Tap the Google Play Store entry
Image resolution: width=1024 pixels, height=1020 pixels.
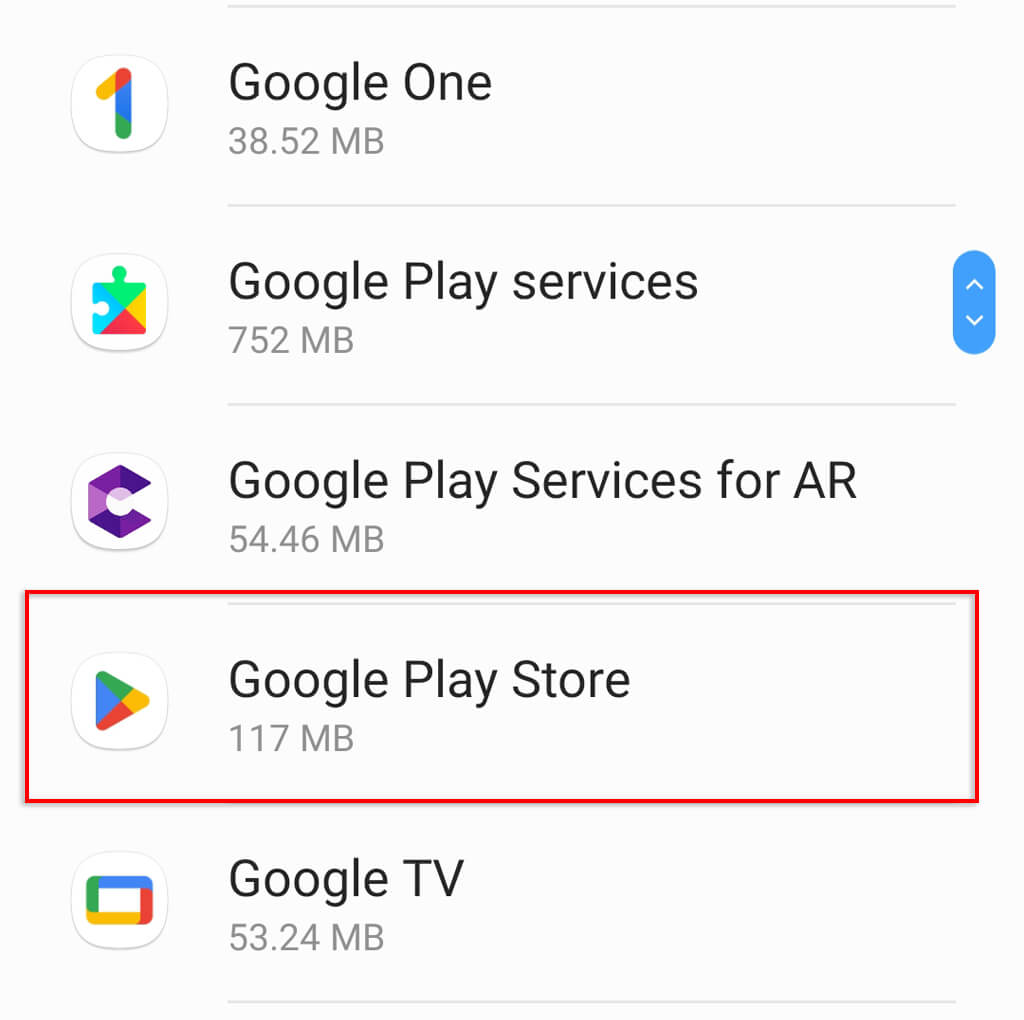(430, 702)
